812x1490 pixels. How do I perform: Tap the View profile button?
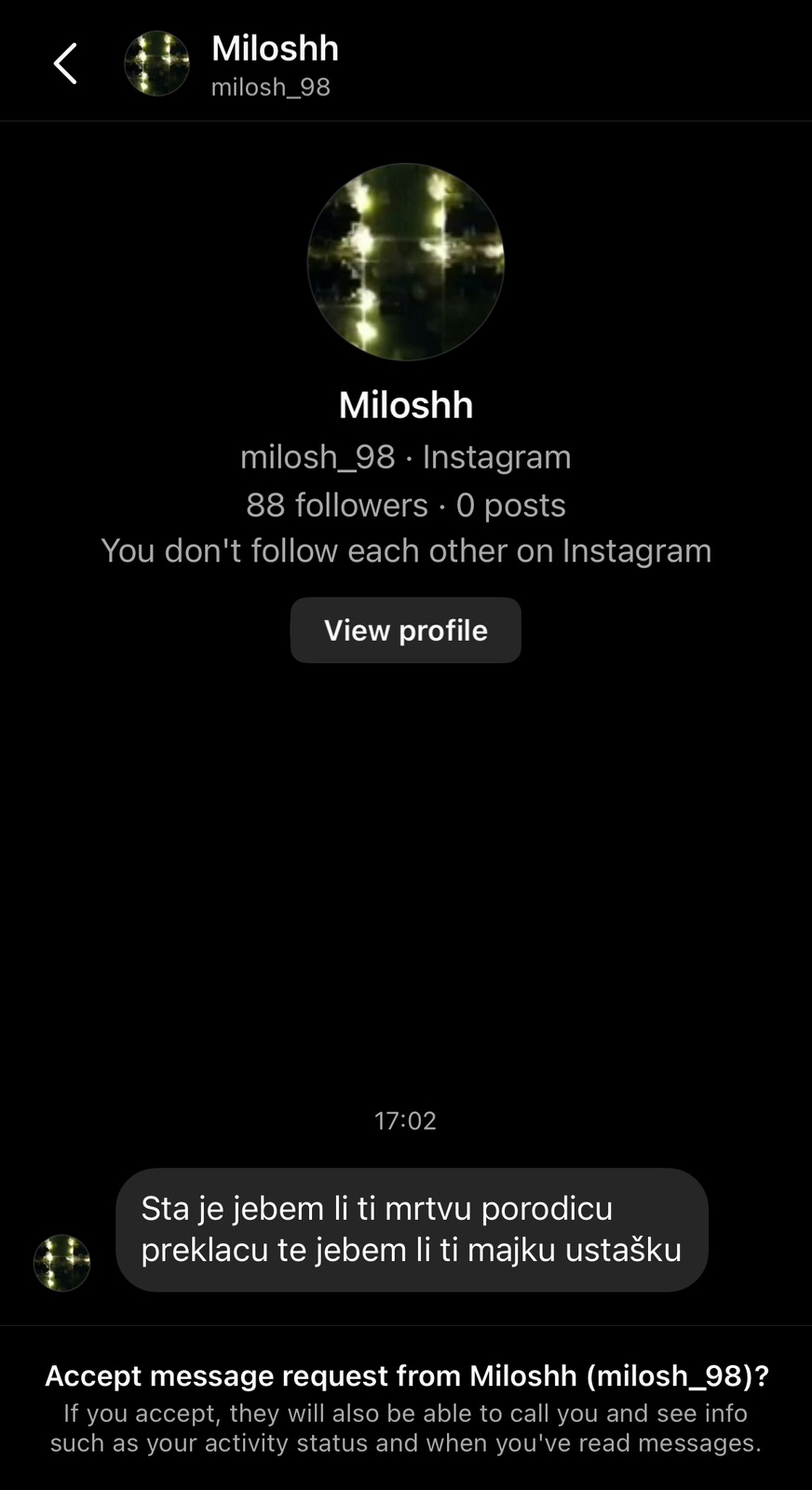(405, 630)
